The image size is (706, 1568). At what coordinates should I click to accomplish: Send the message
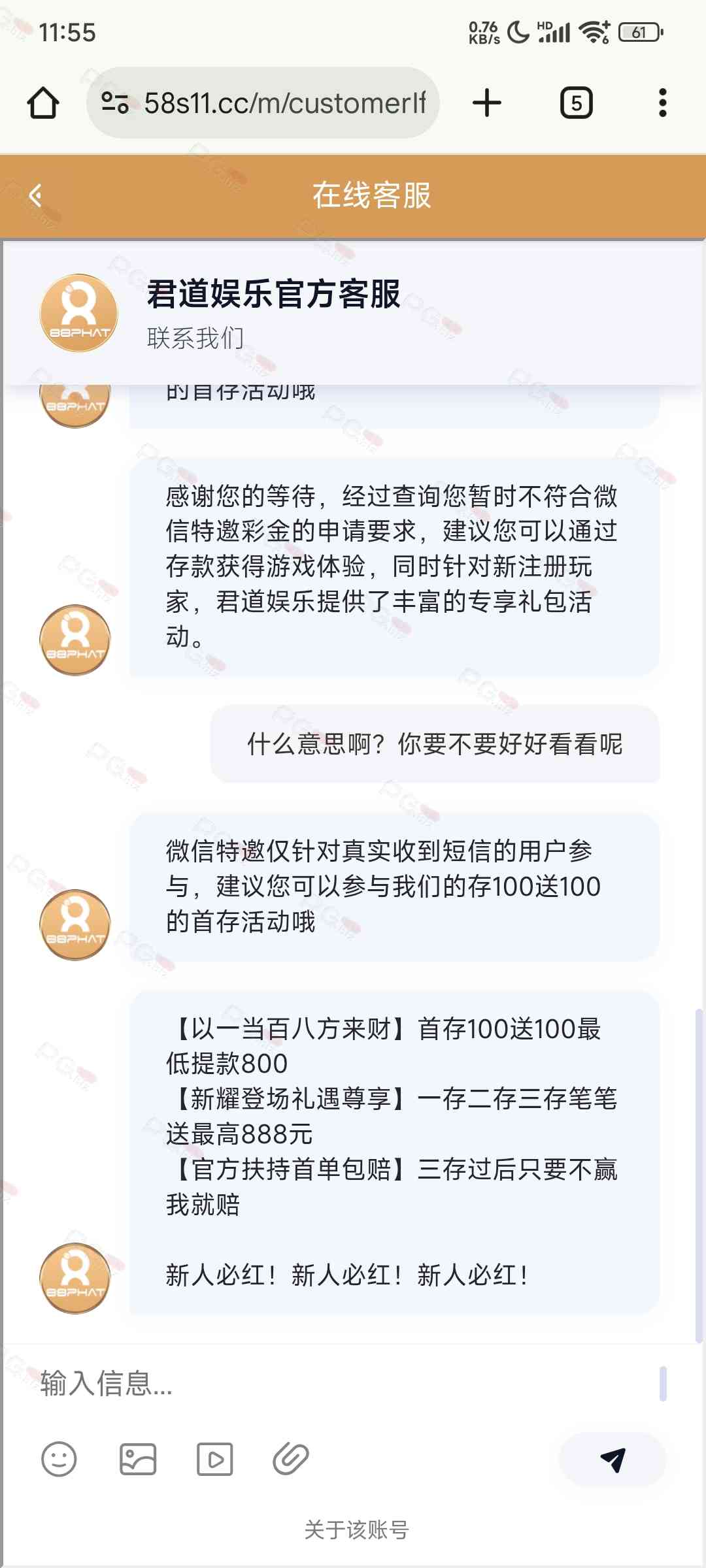613,1459
